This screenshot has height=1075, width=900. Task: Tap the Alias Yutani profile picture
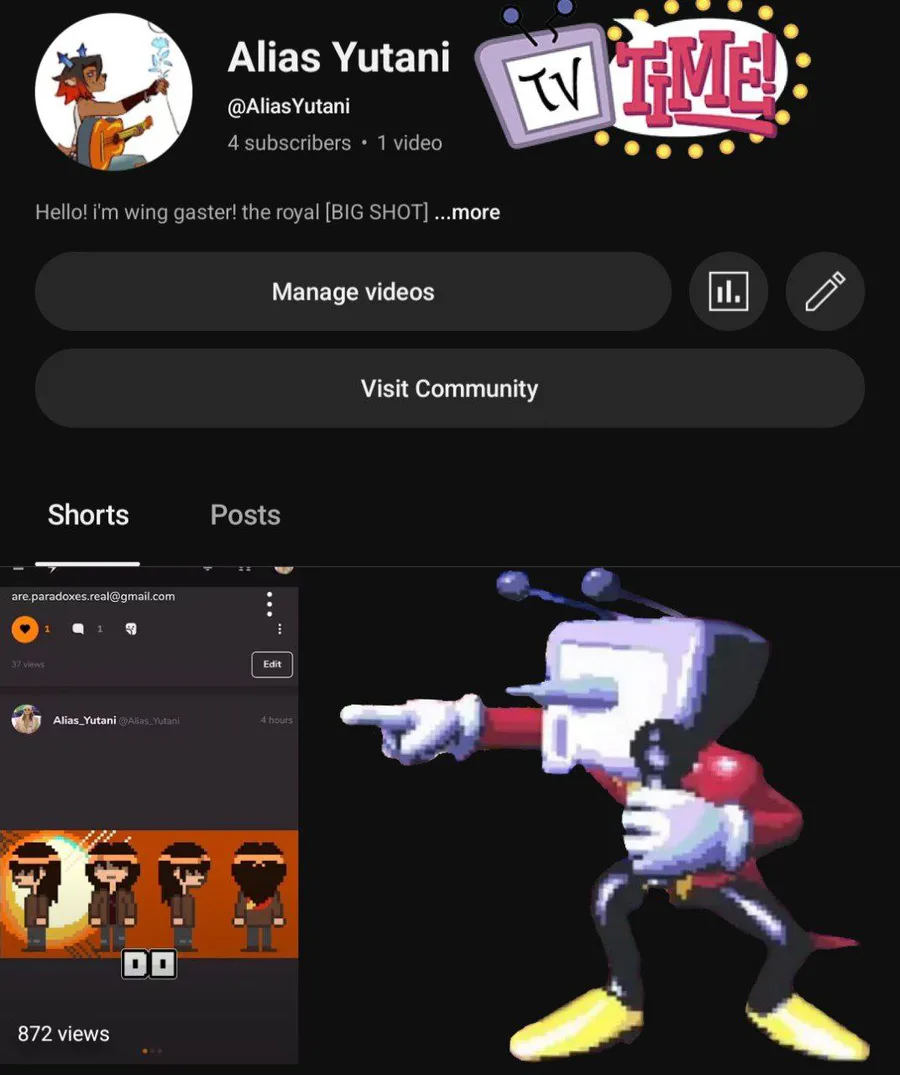click(x=114, y=91)
